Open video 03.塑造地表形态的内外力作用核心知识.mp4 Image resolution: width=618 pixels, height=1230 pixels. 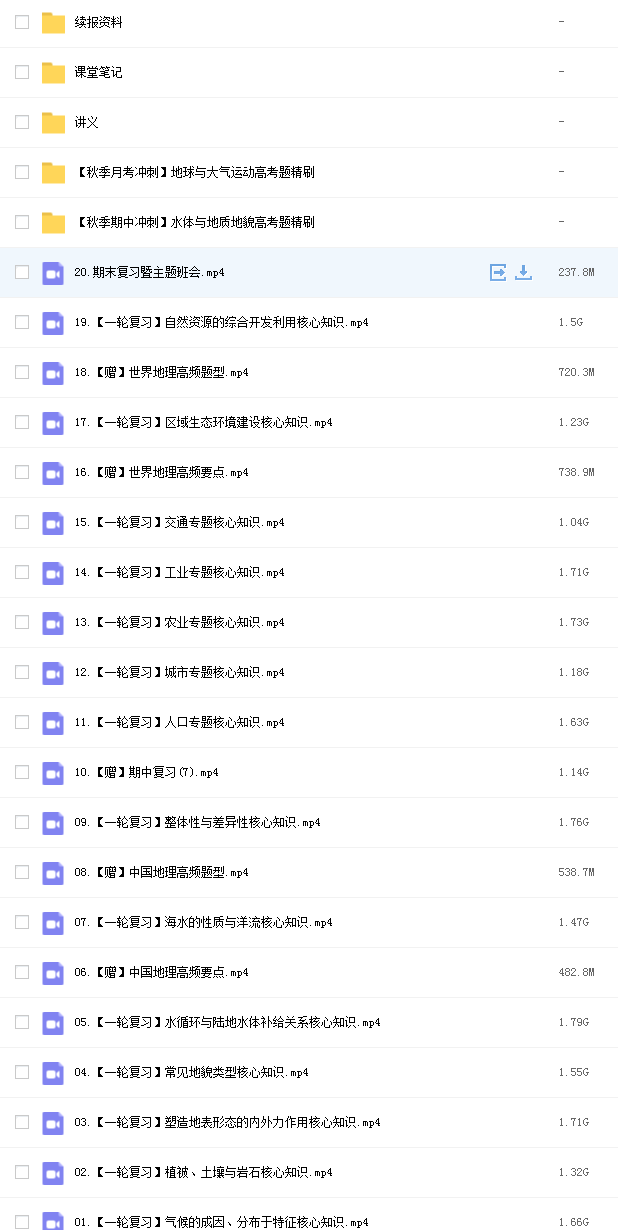(x=227, y=1122)
